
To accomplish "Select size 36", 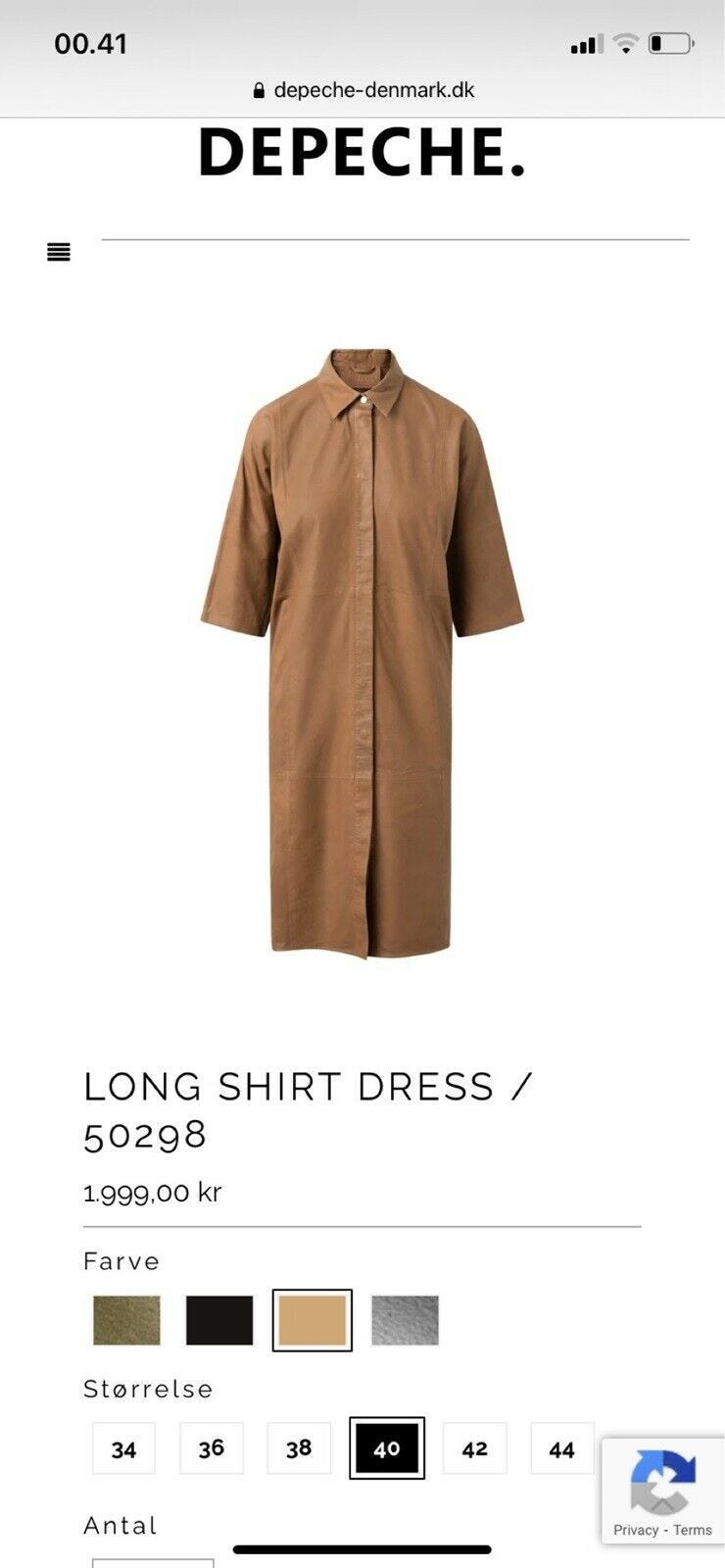I will click(212, 1448).
